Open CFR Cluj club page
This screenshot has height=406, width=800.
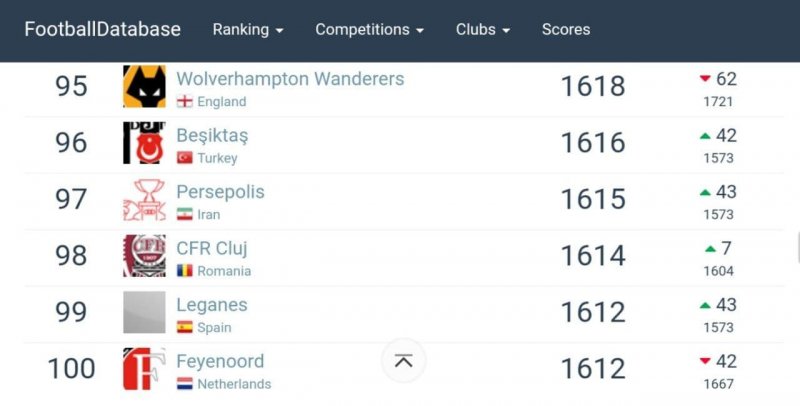[x=211, y=248]
